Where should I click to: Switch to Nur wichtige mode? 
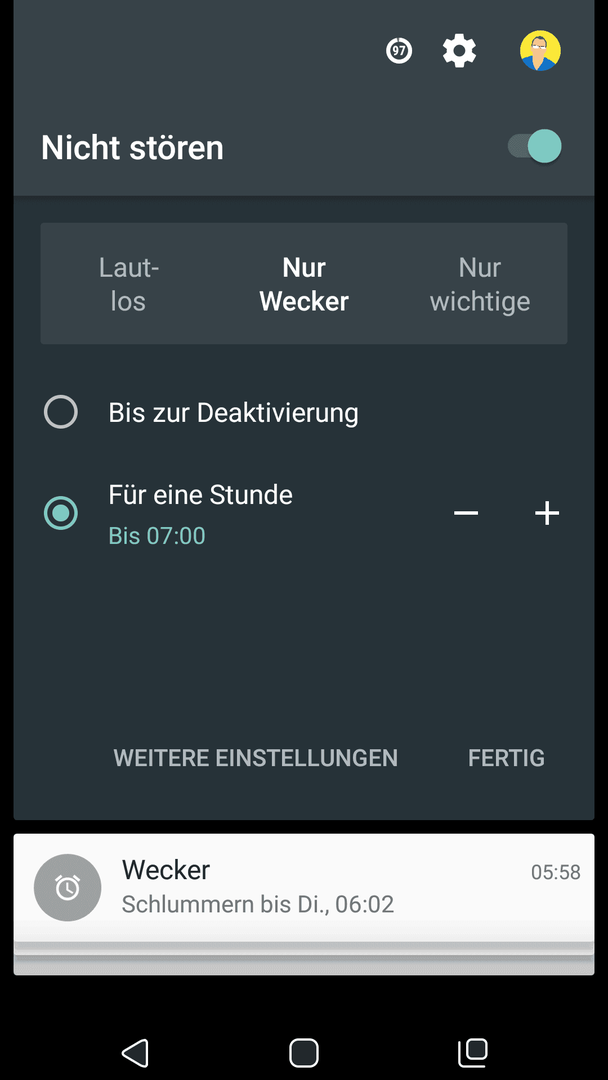click(480, 284)
